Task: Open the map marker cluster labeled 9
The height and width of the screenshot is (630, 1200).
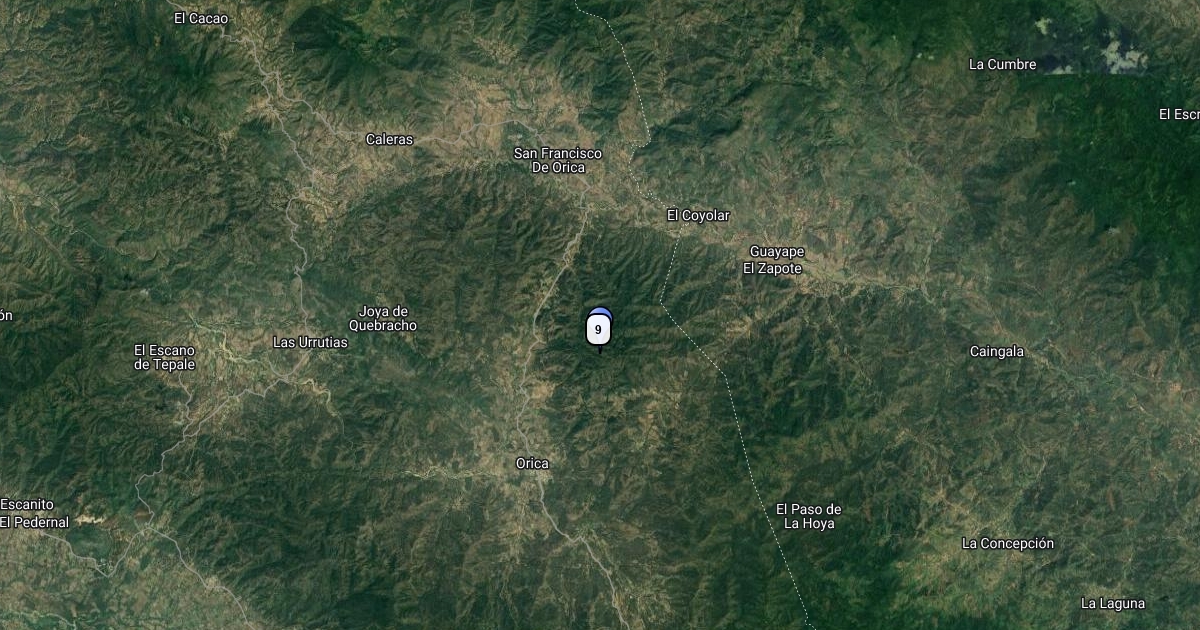Action: [x=598, y=329]
